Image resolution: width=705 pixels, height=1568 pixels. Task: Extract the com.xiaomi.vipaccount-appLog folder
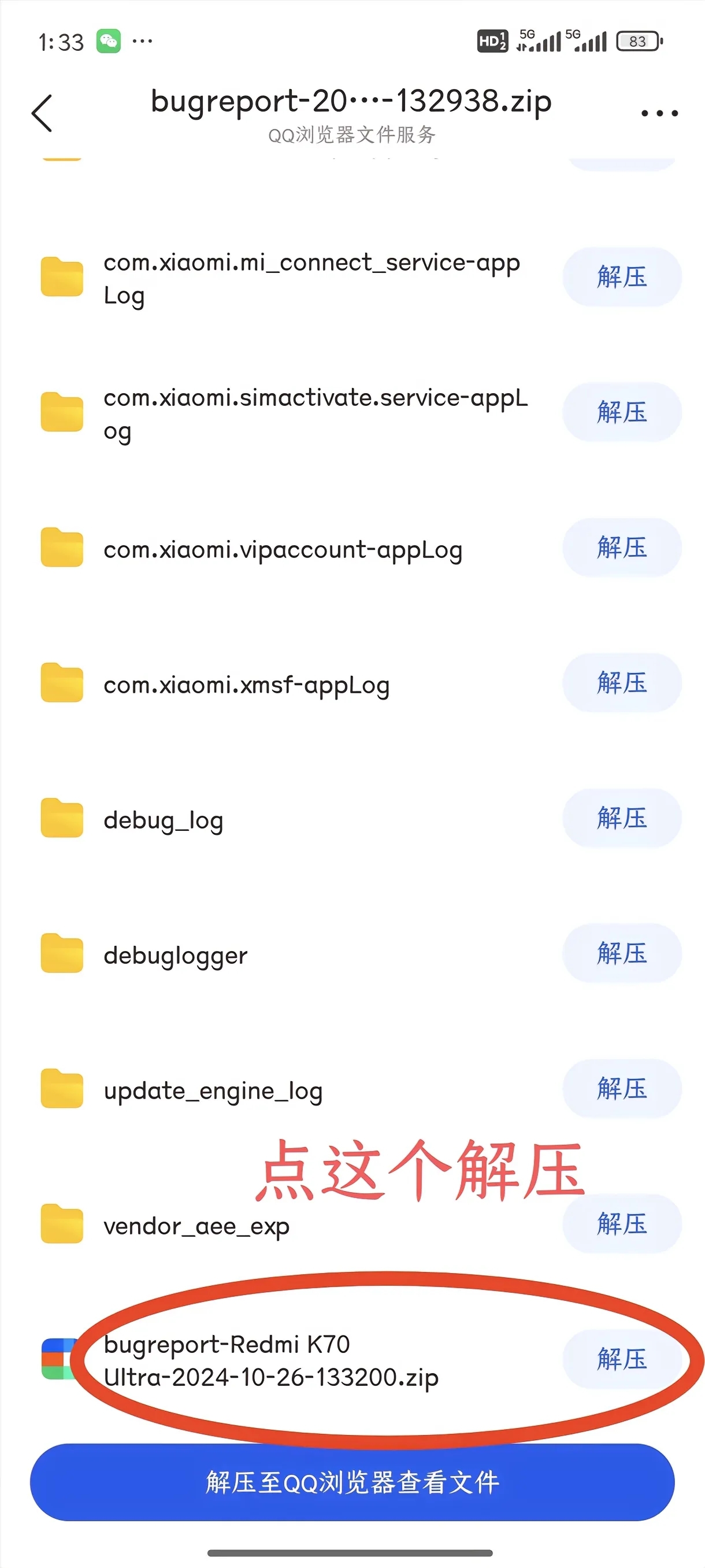[621, 547]
